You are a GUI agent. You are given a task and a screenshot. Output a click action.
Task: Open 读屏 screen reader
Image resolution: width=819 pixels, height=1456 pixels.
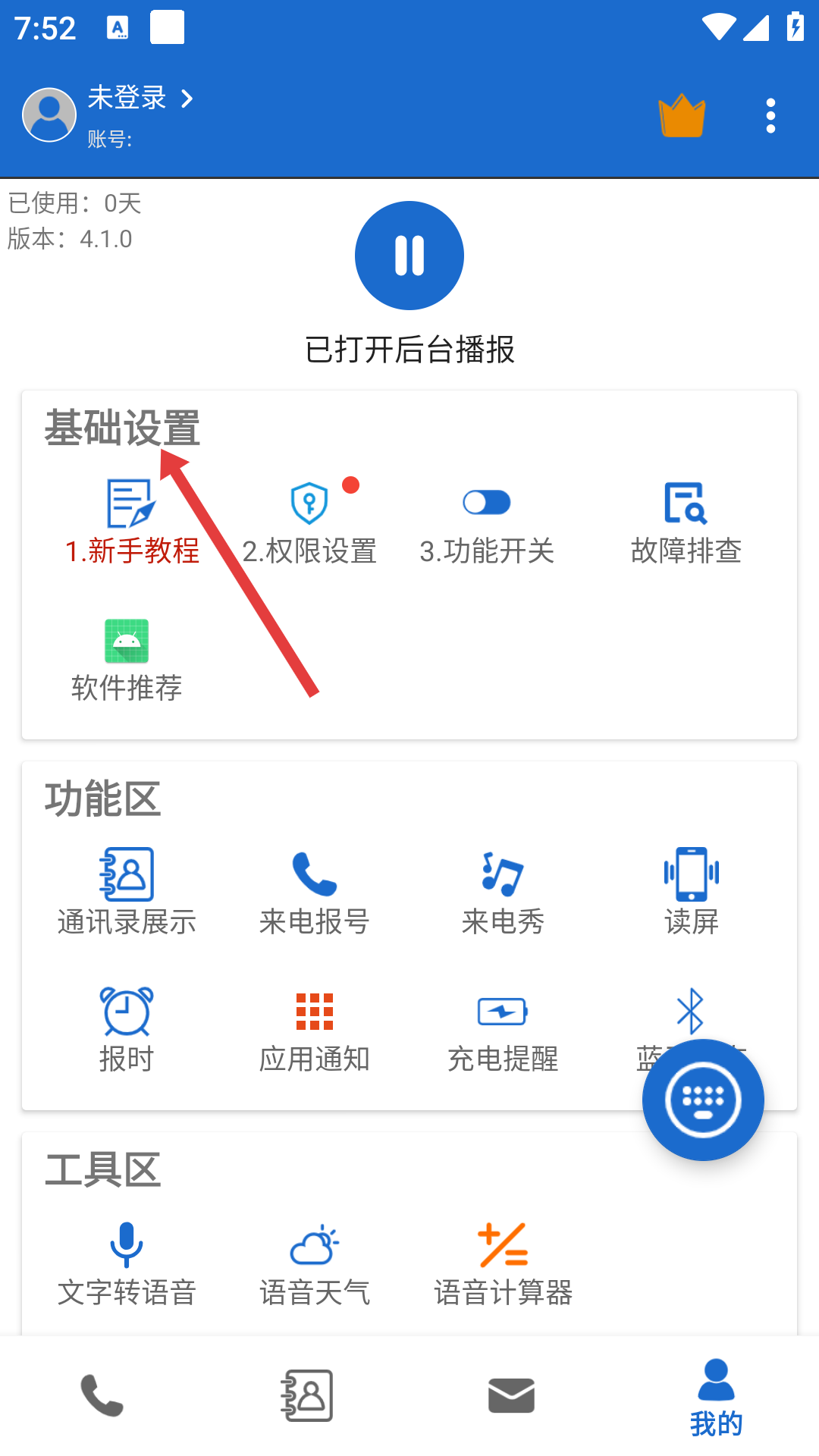[691, 892]
